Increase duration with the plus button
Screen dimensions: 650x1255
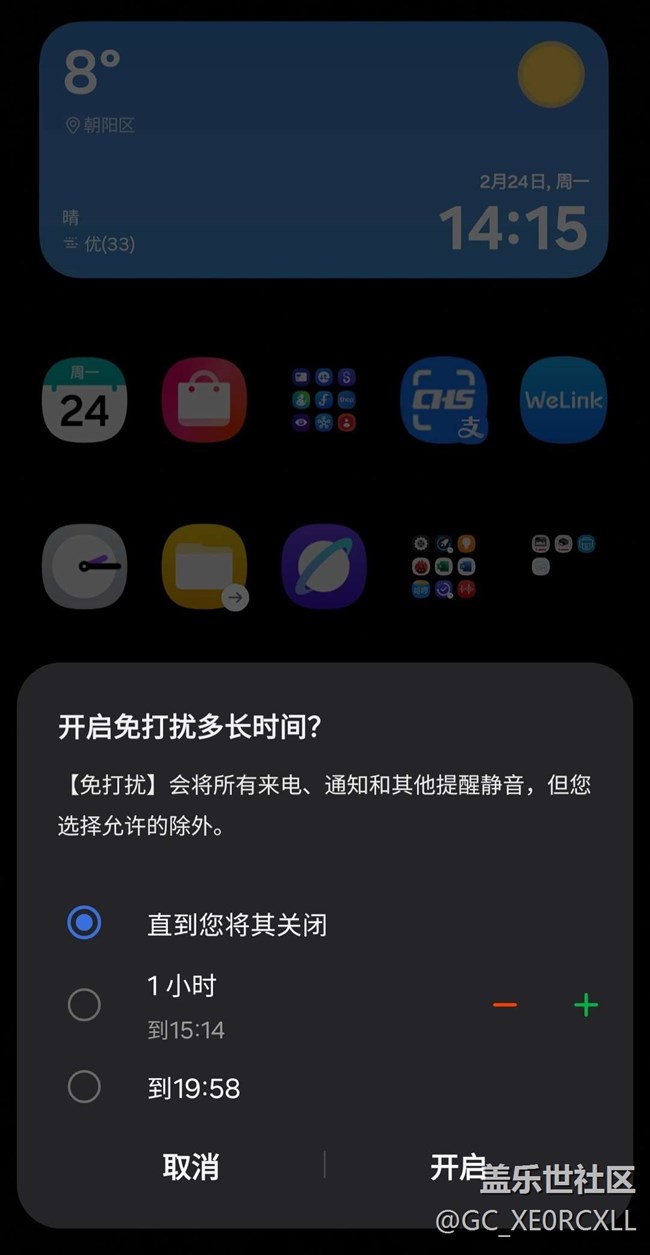coord(586,1005)
